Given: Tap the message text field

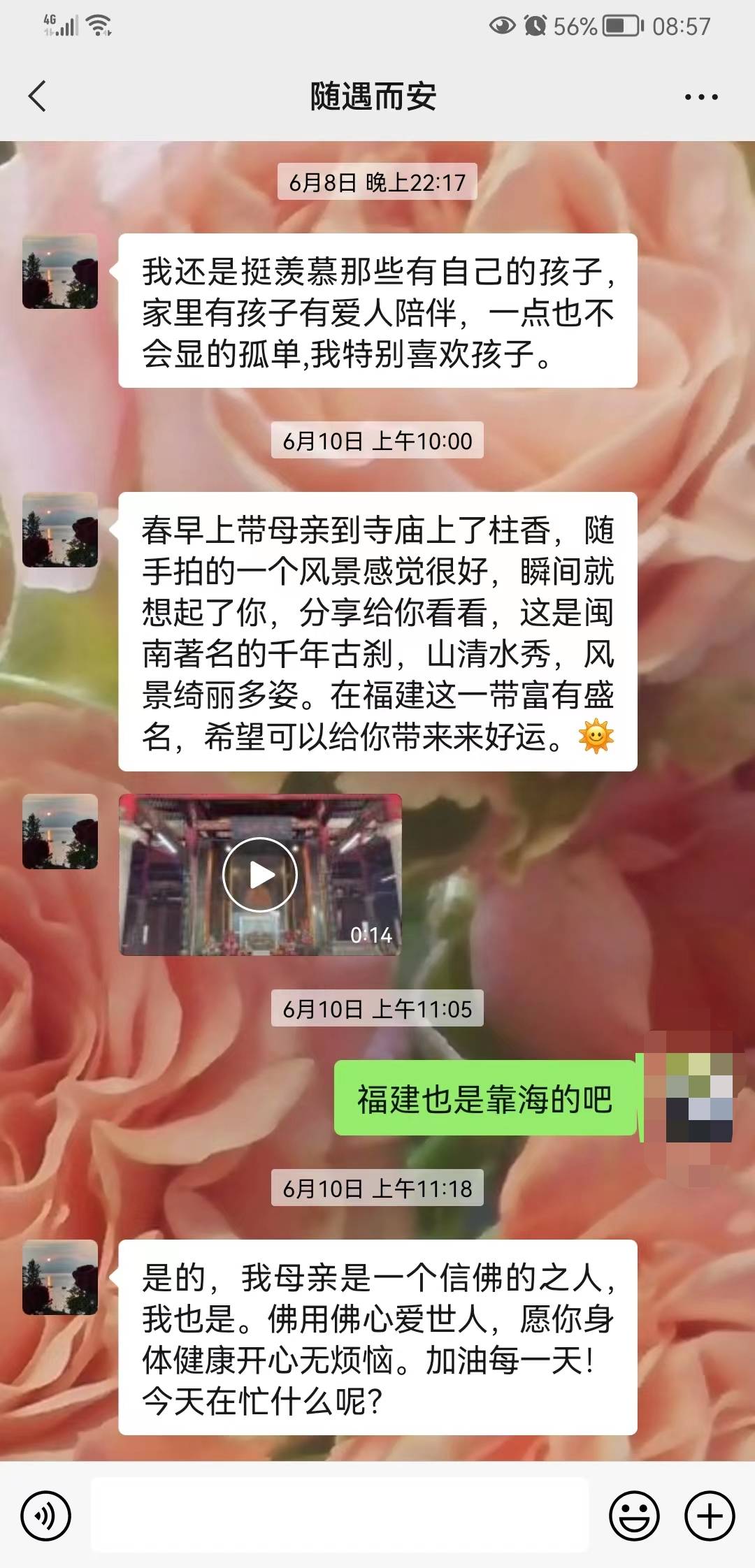Looking at the screenshot, I should pos(340,1516).
